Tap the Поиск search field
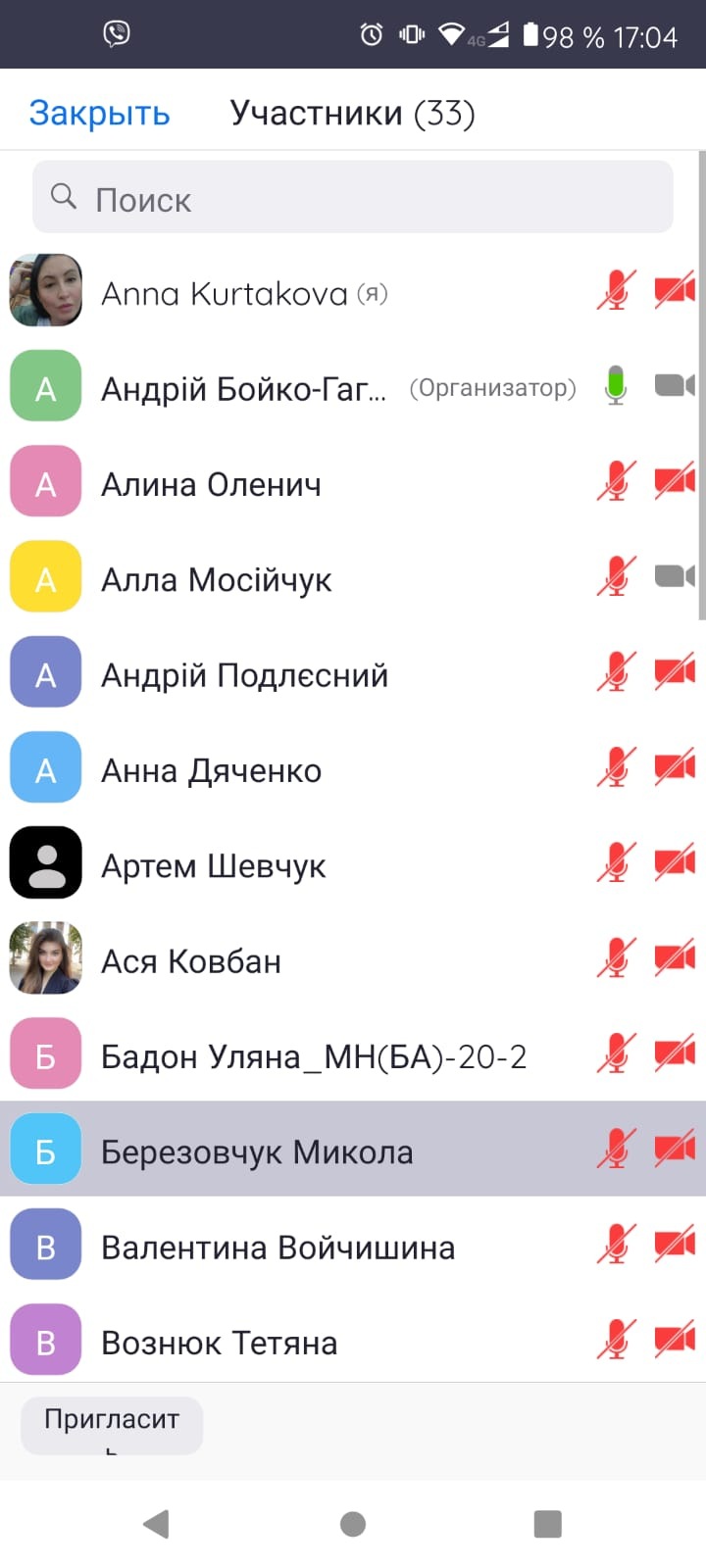The height and width of the screenshot is (1568, 706). [353, 199]
